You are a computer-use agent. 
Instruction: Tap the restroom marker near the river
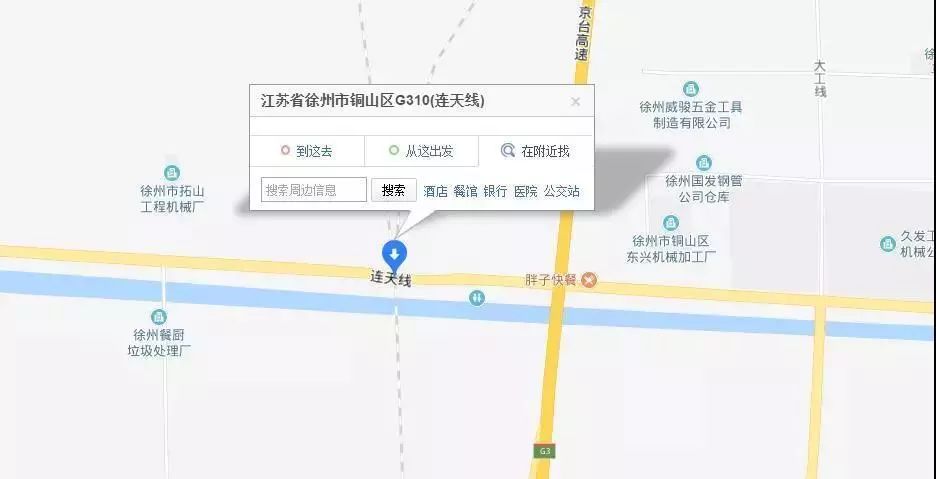(476, 297)
